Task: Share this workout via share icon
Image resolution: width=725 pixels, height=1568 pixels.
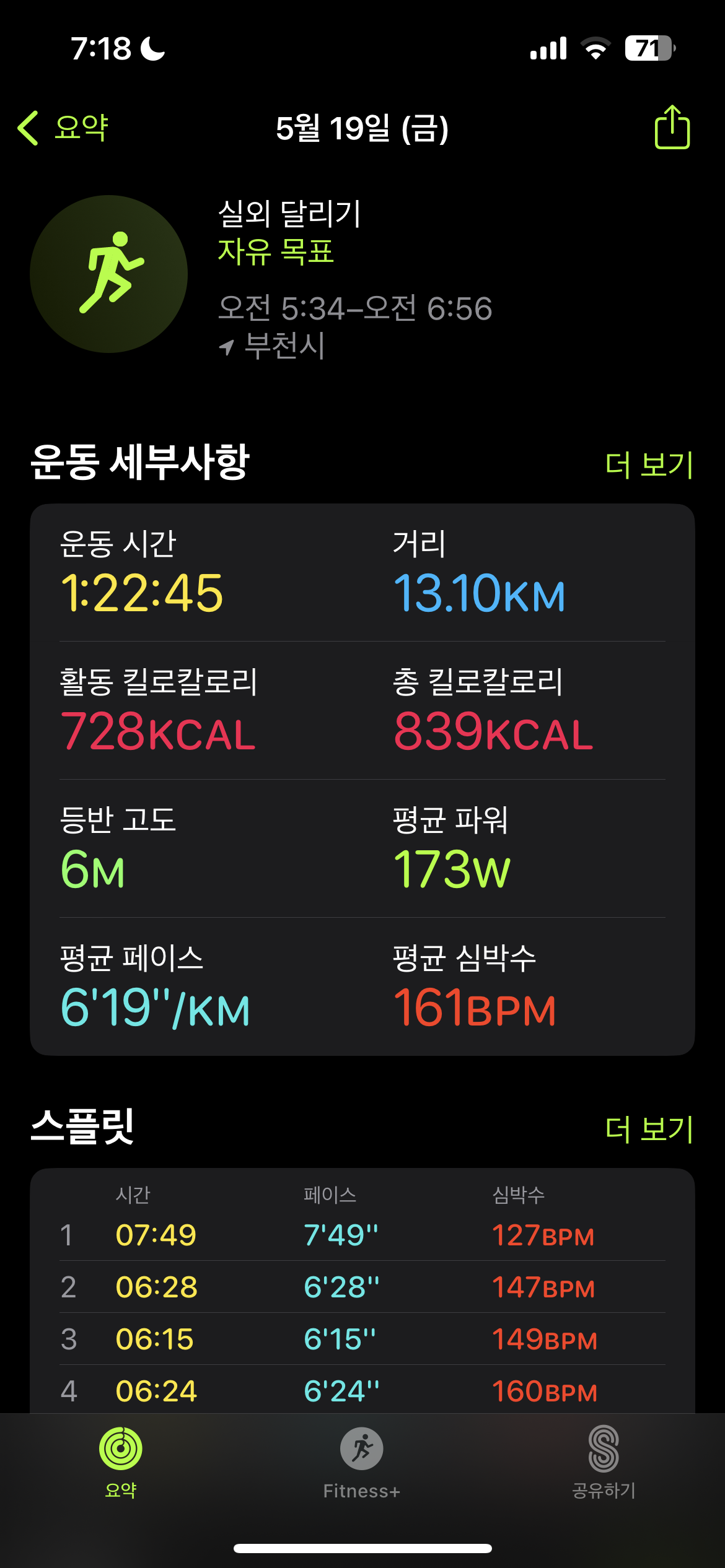Action: (x=672, y=128)
